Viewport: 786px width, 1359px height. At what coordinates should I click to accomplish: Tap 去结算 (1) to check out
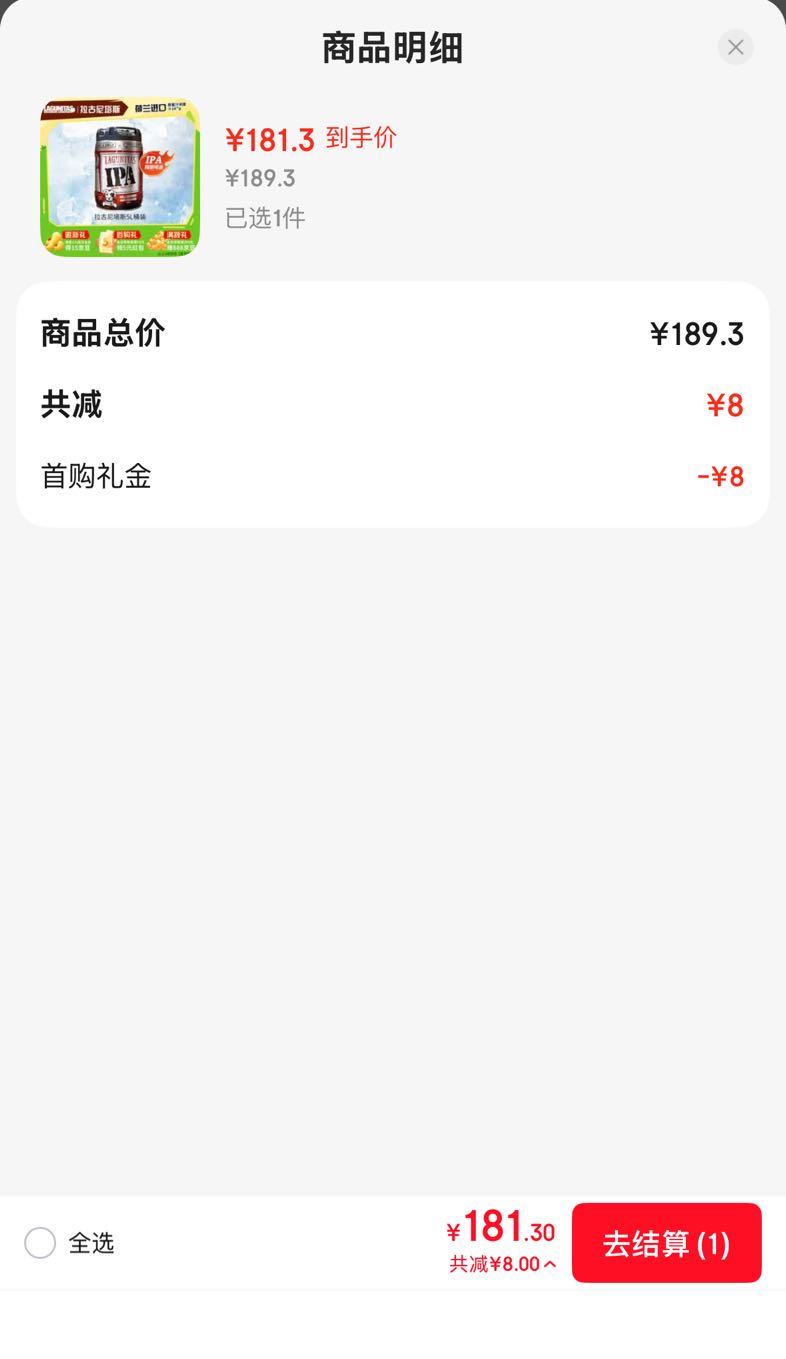[x=666, y=1243]
